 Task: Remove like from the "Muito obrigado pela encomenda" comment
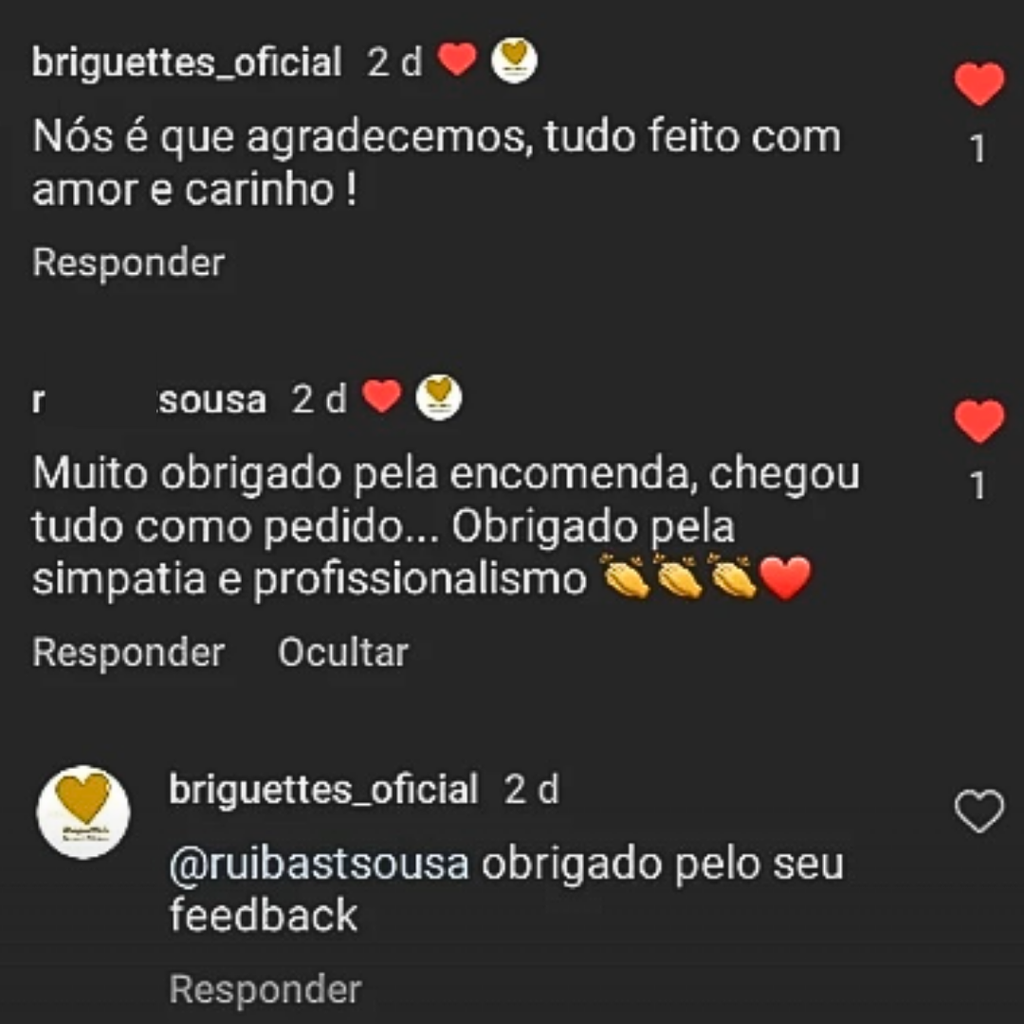pos(978,421)
